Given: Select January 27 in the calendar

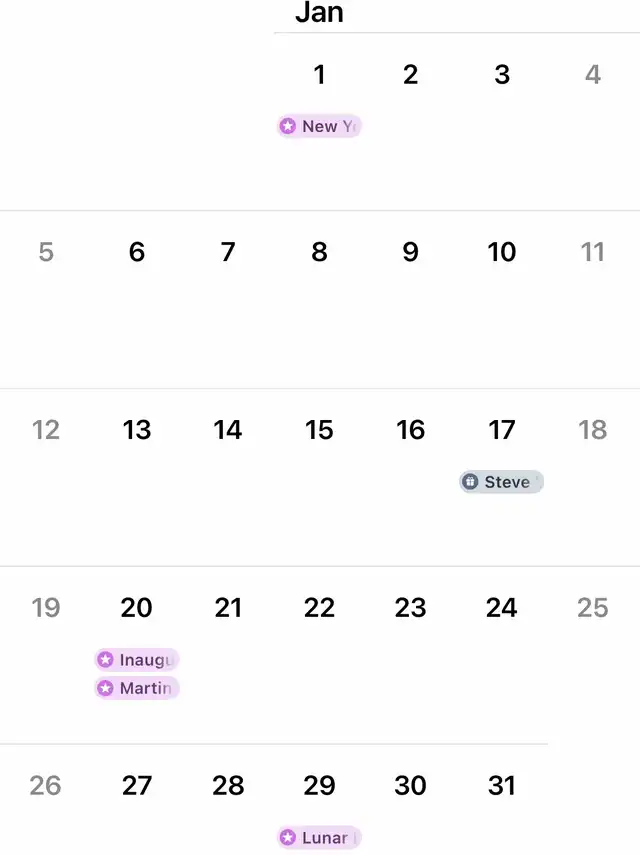Looking at the screenshot, I should tap(137, 785).
